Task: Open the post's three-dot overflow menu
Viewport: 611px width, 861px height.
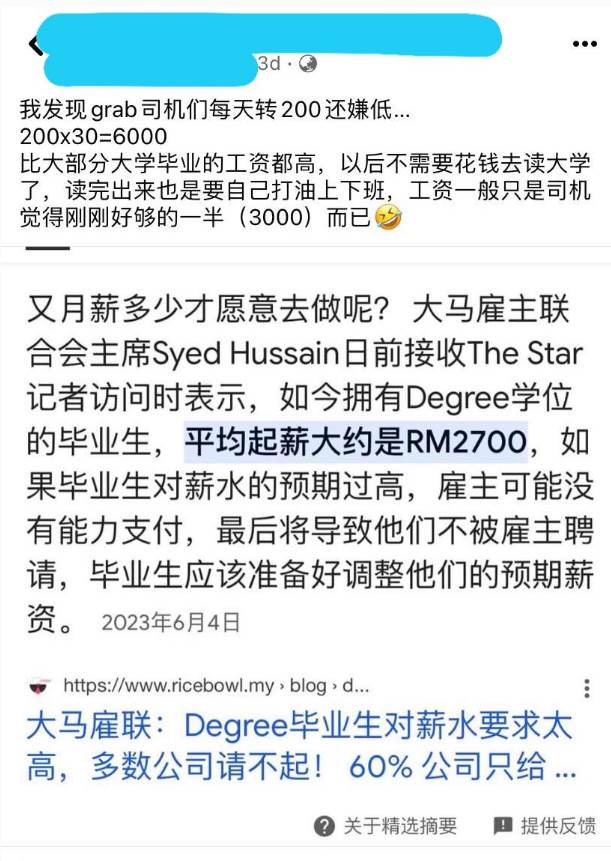Action: [584, 44]
